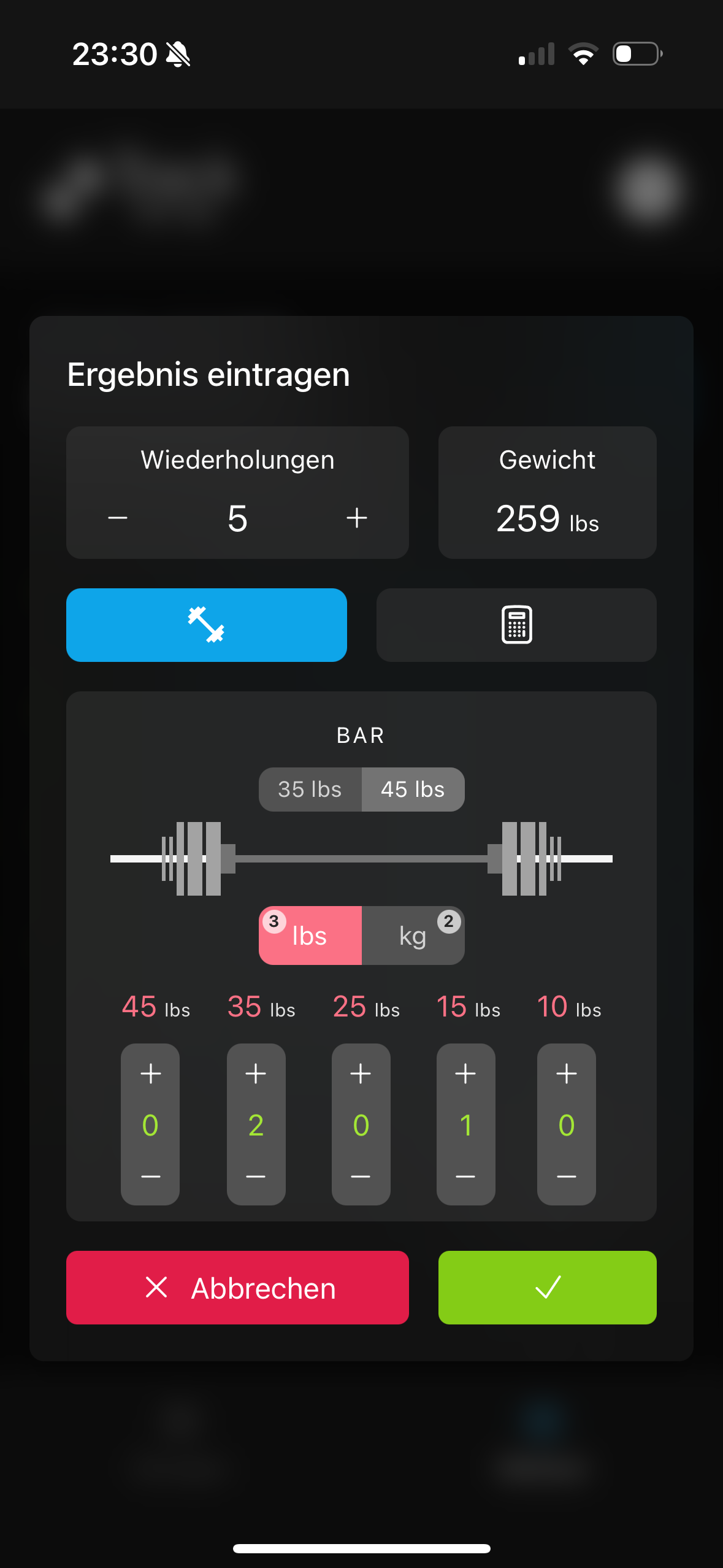The height and width of the screenshot is (1568, 723).
Task: Cancel with the Abbrechen button
Action: click(x=237, y=1287)
